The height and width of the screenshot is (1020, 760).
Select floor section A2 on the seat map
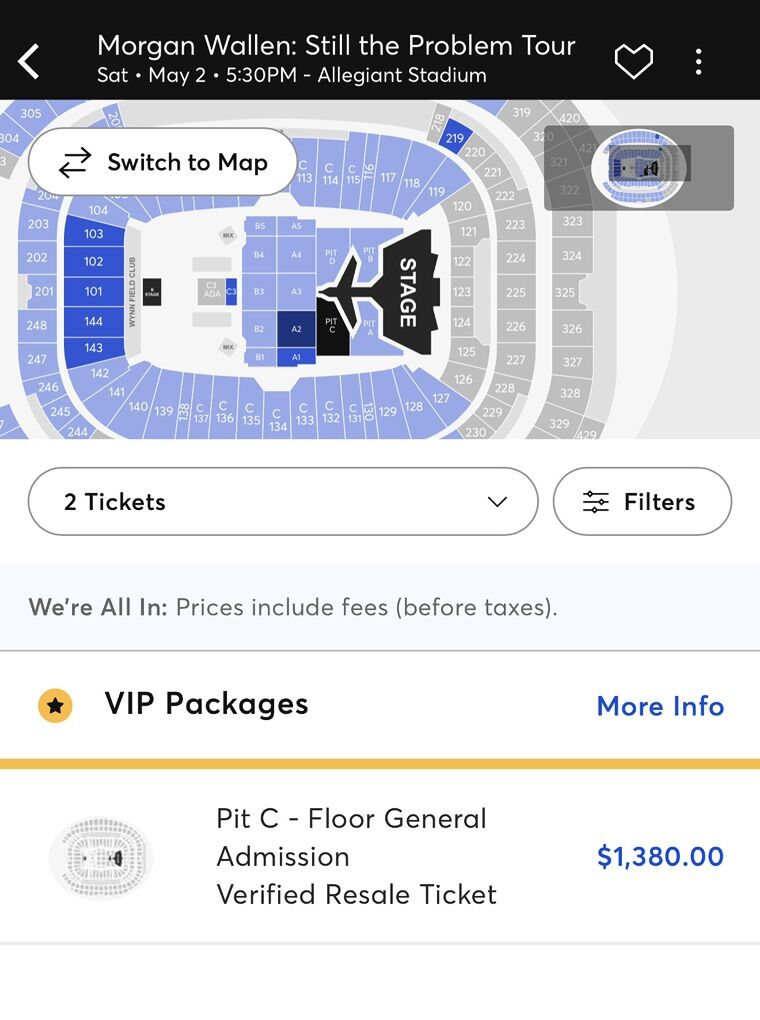(x=296, y=329)
